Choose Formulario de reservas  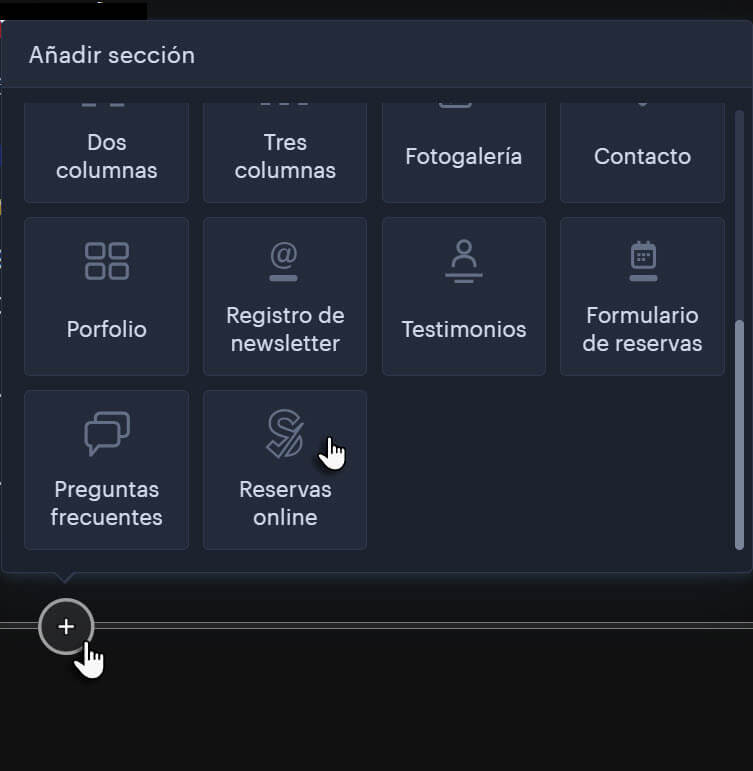pyautogui.click(x=642, y=296)
